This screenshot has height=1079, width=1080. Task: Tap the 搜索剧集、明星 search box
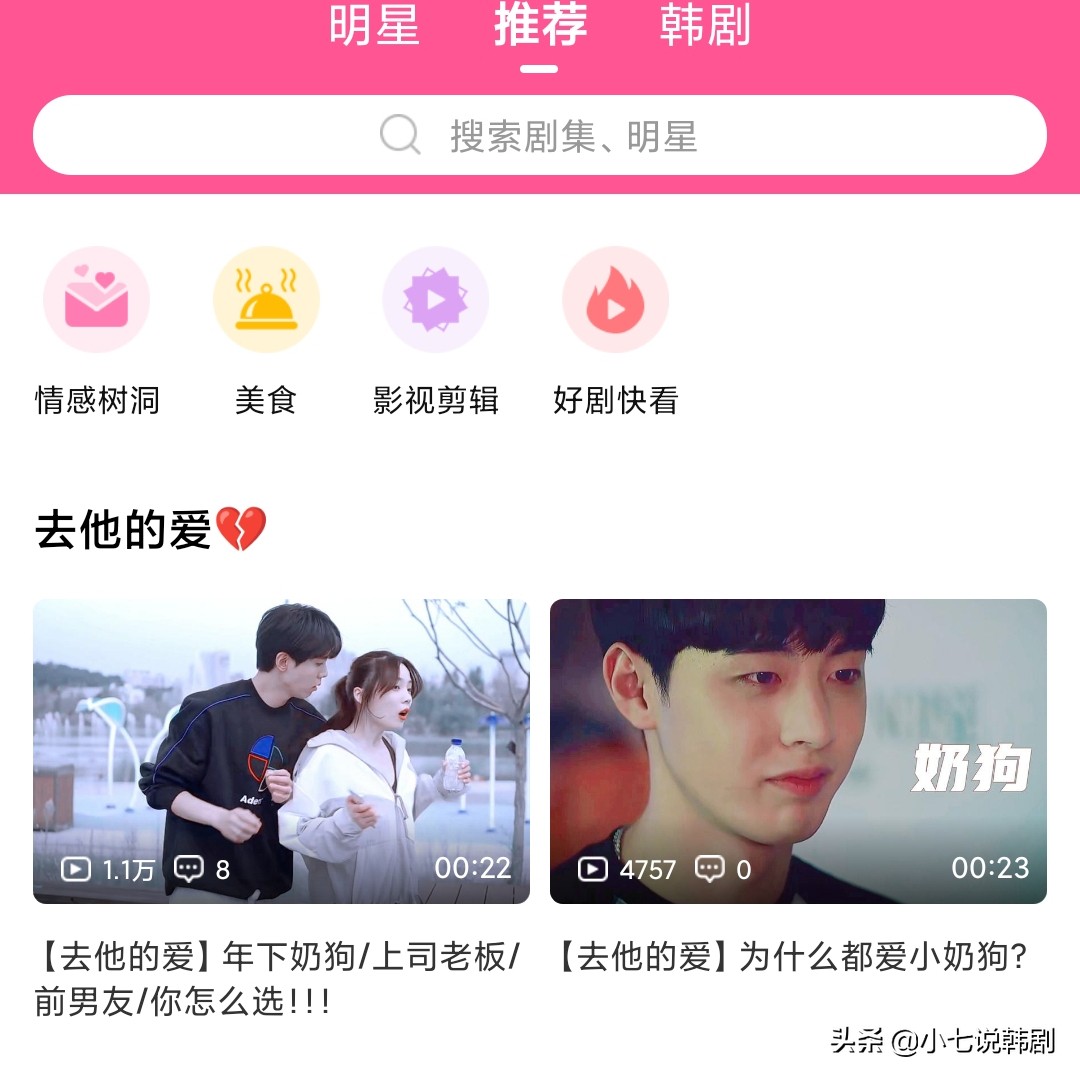[x=540, y=135]
